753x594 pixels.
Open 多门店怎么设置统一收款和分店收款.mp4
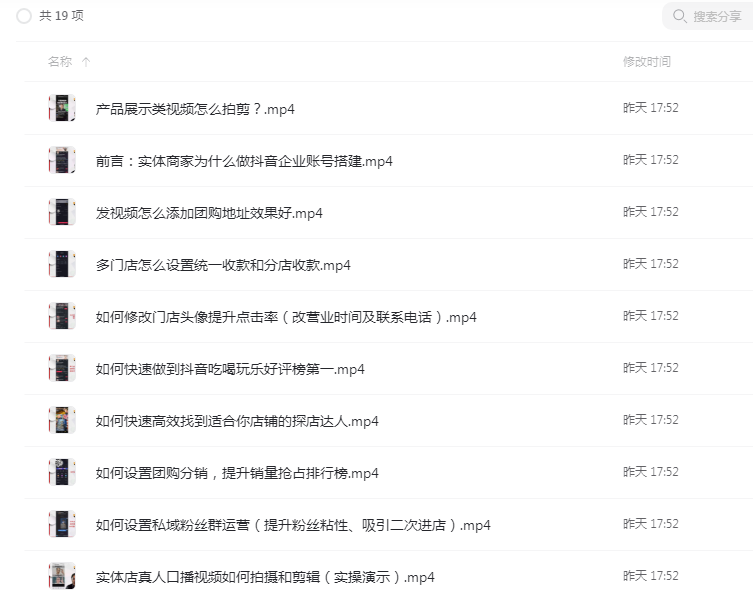(x=223, y=265)
